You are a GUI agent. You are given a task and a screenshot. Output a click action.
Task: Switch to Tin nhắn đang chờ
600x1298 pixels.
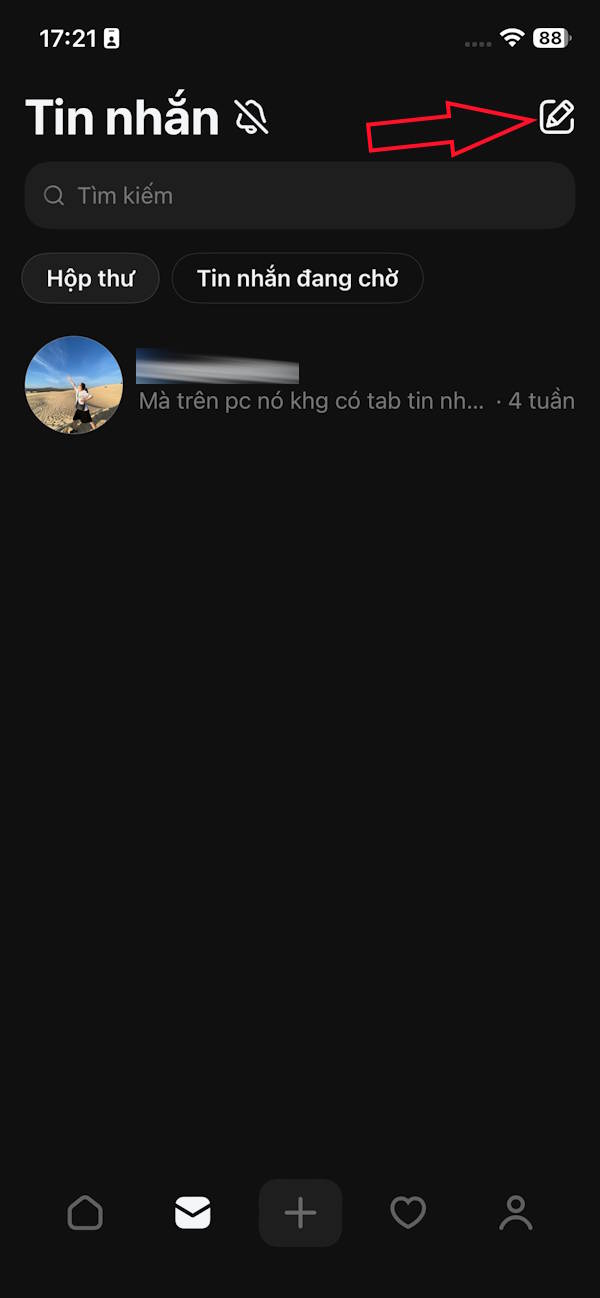tap(297, 278)
